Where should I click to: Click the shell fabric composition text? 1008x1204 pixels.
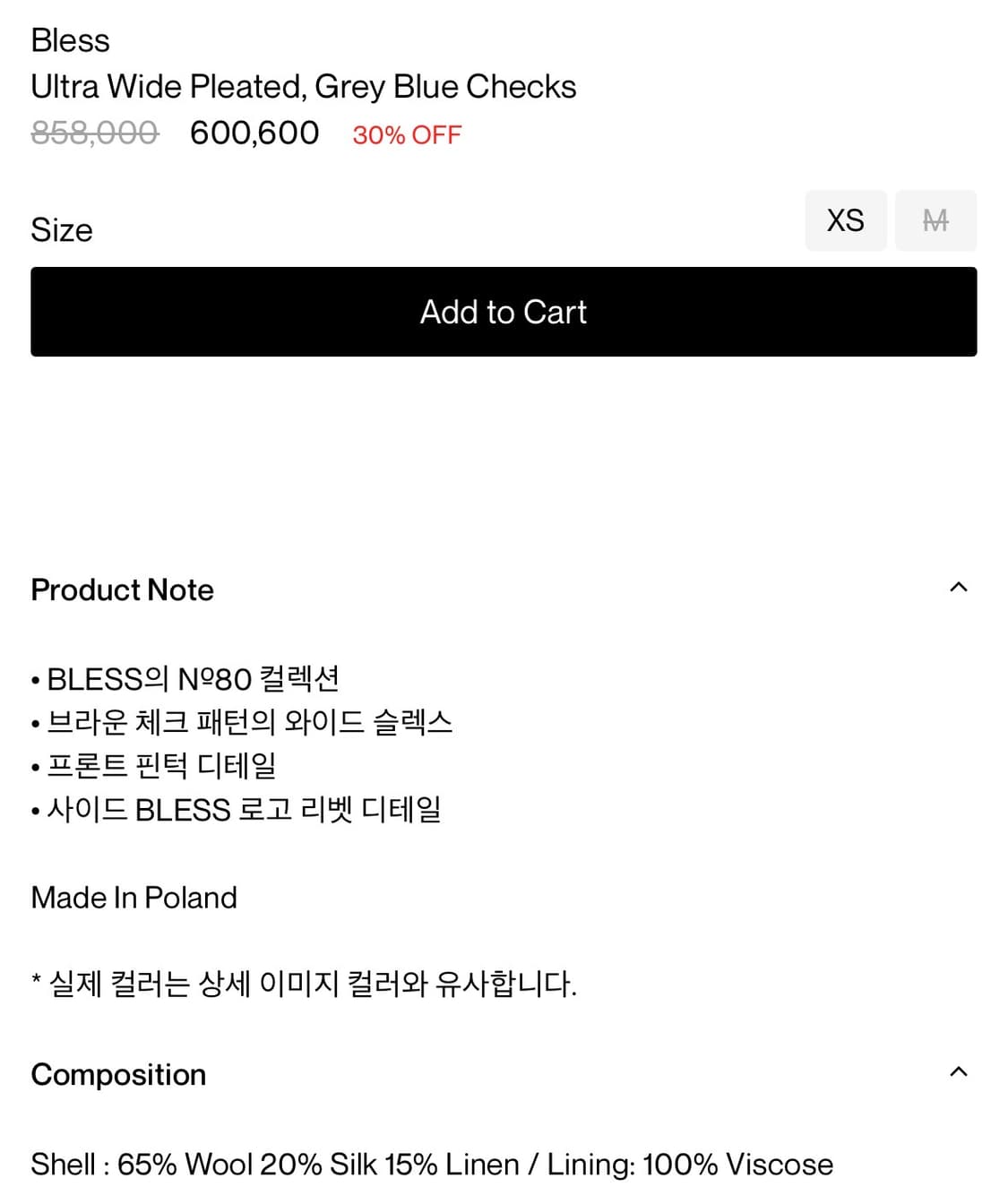pos(431,1164)
